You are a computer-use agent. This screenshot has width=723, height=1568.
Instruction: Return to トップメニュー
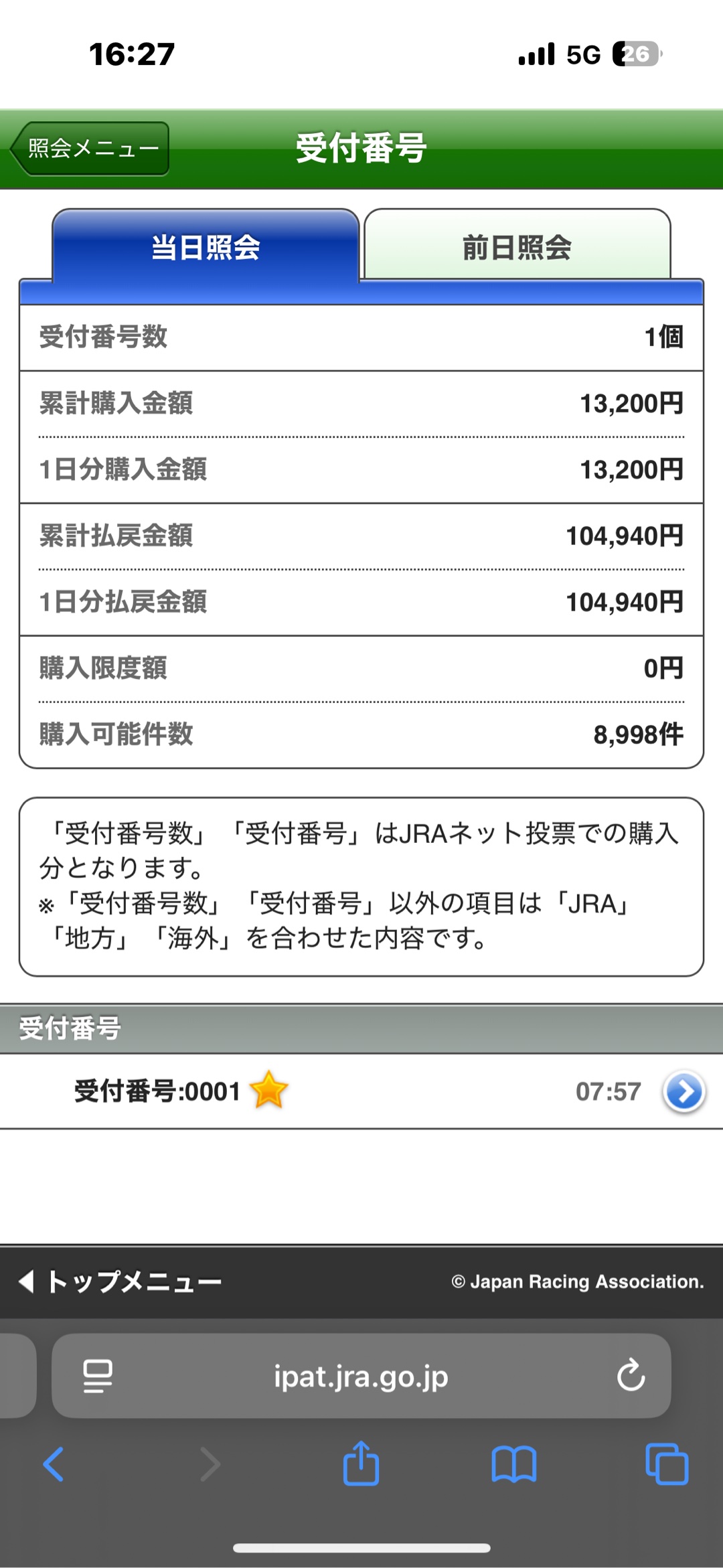point(122,1281)
